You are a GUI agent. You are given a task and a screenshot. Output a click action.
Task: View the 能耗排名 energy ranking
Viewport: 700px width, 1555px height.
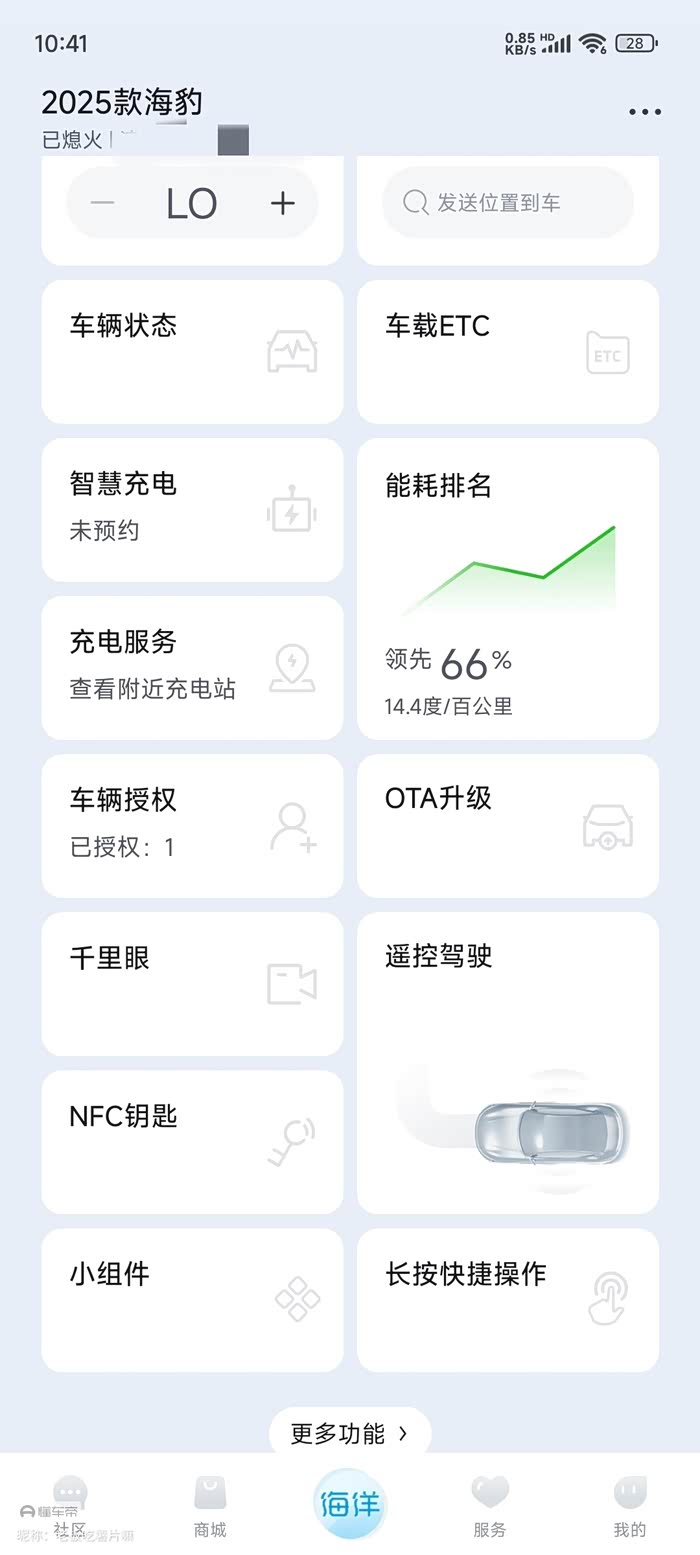tap(508, 588)
